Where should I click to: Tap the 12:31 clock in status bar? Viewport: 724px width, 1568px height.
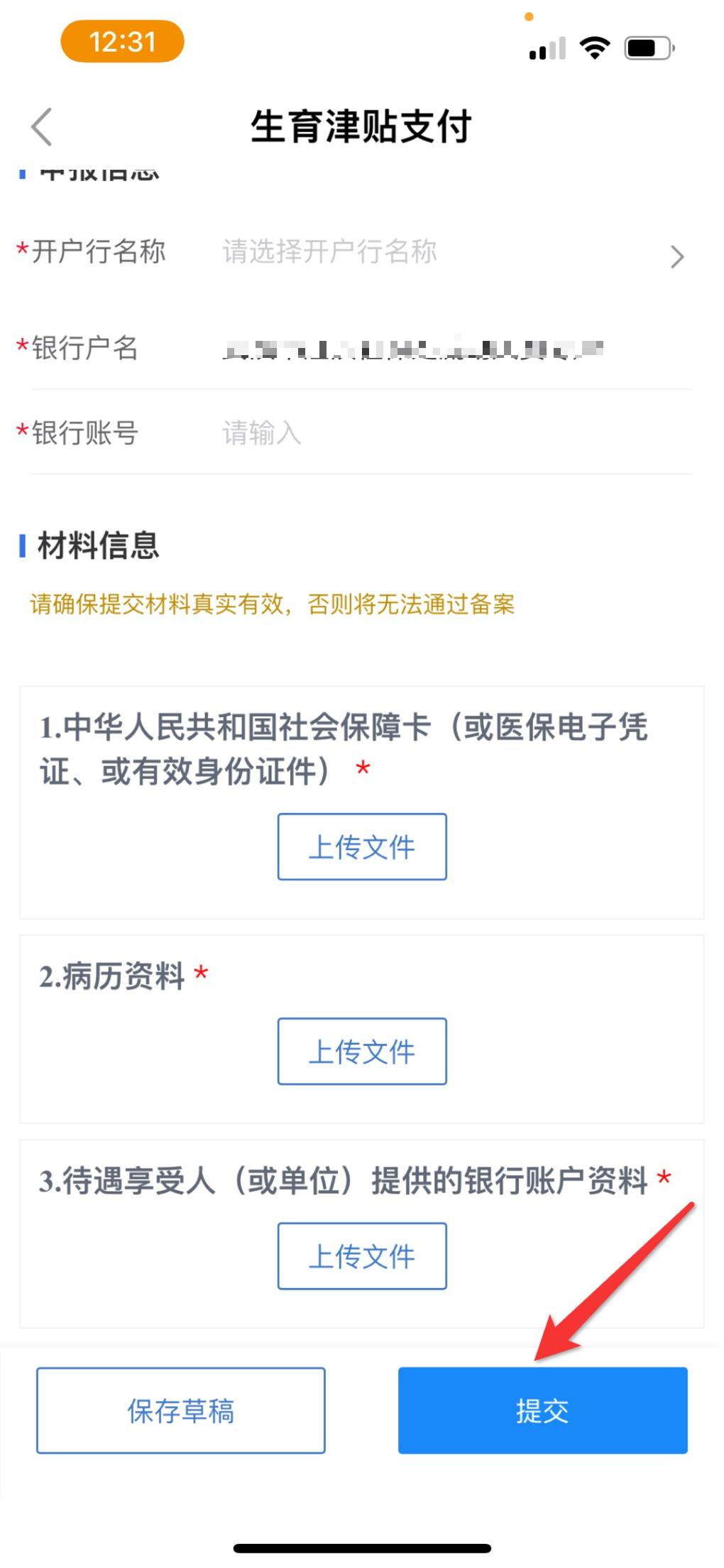point(122,41)
